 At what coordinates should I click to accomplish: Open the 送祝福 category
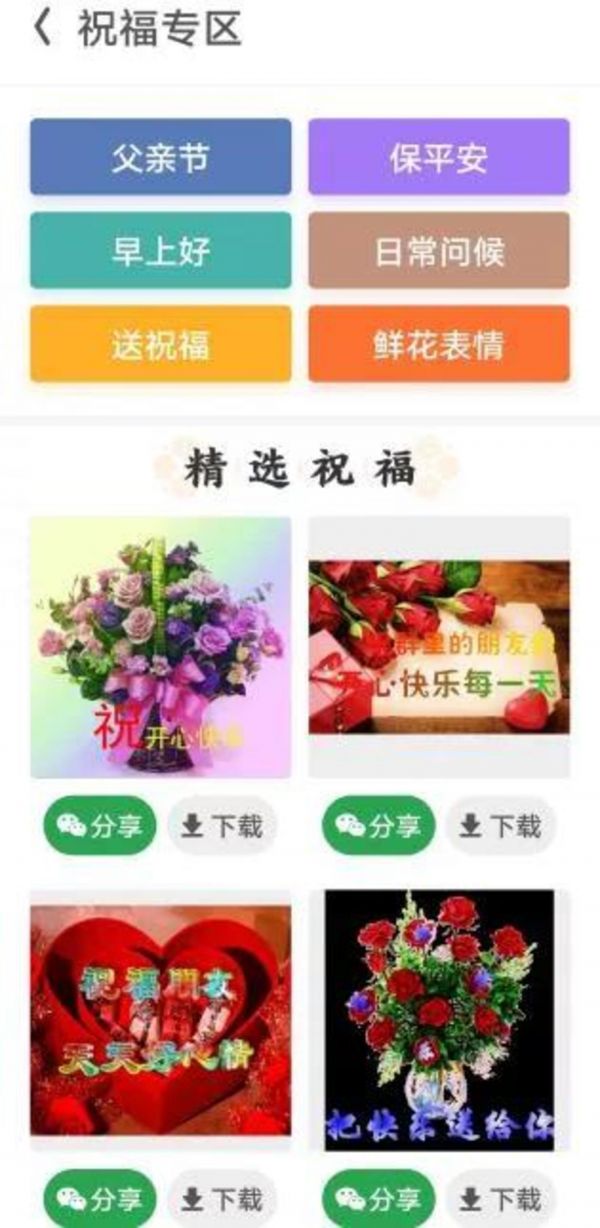pos(161,344)
